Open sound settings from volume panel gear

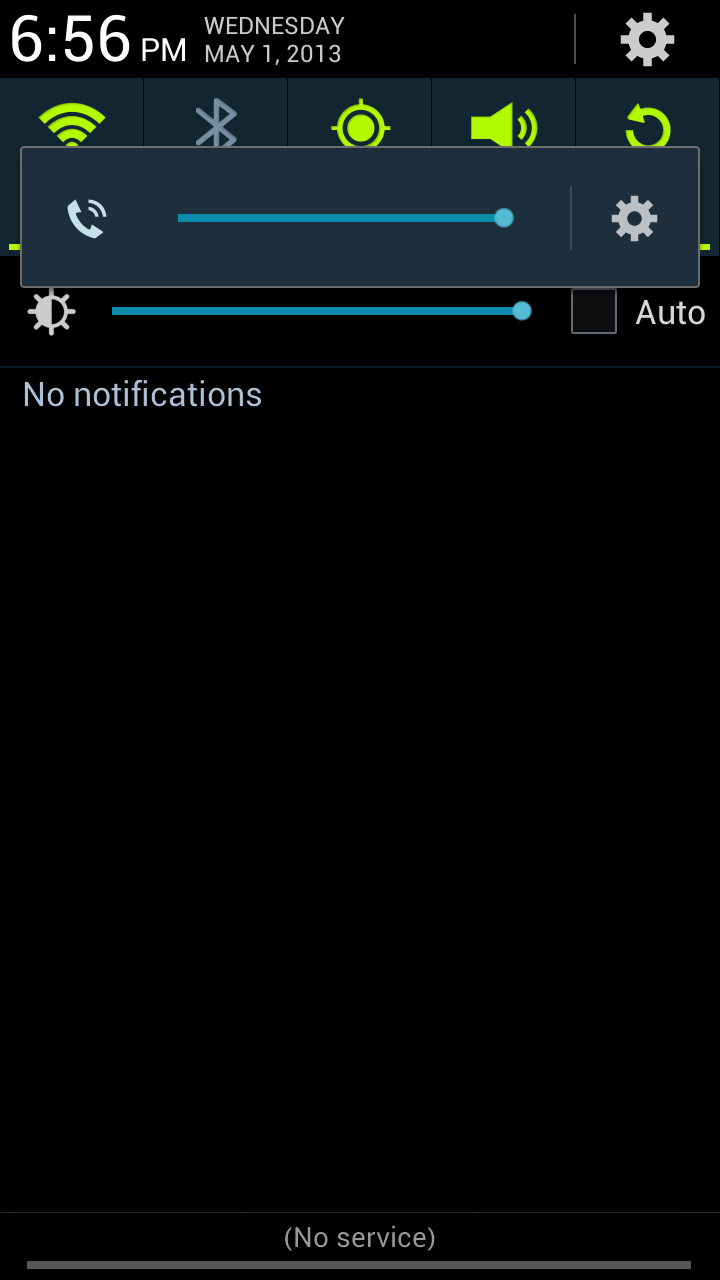(634, 218)
